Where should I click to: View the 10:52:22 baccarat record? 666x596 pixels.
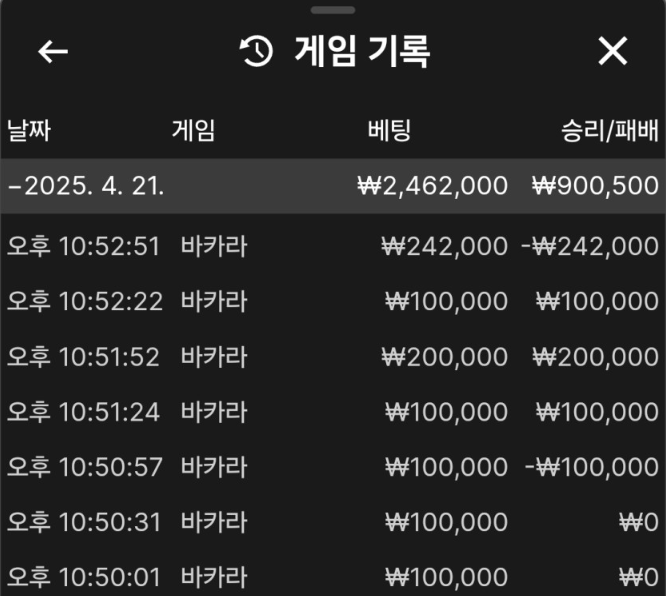[x=332, y=301]
